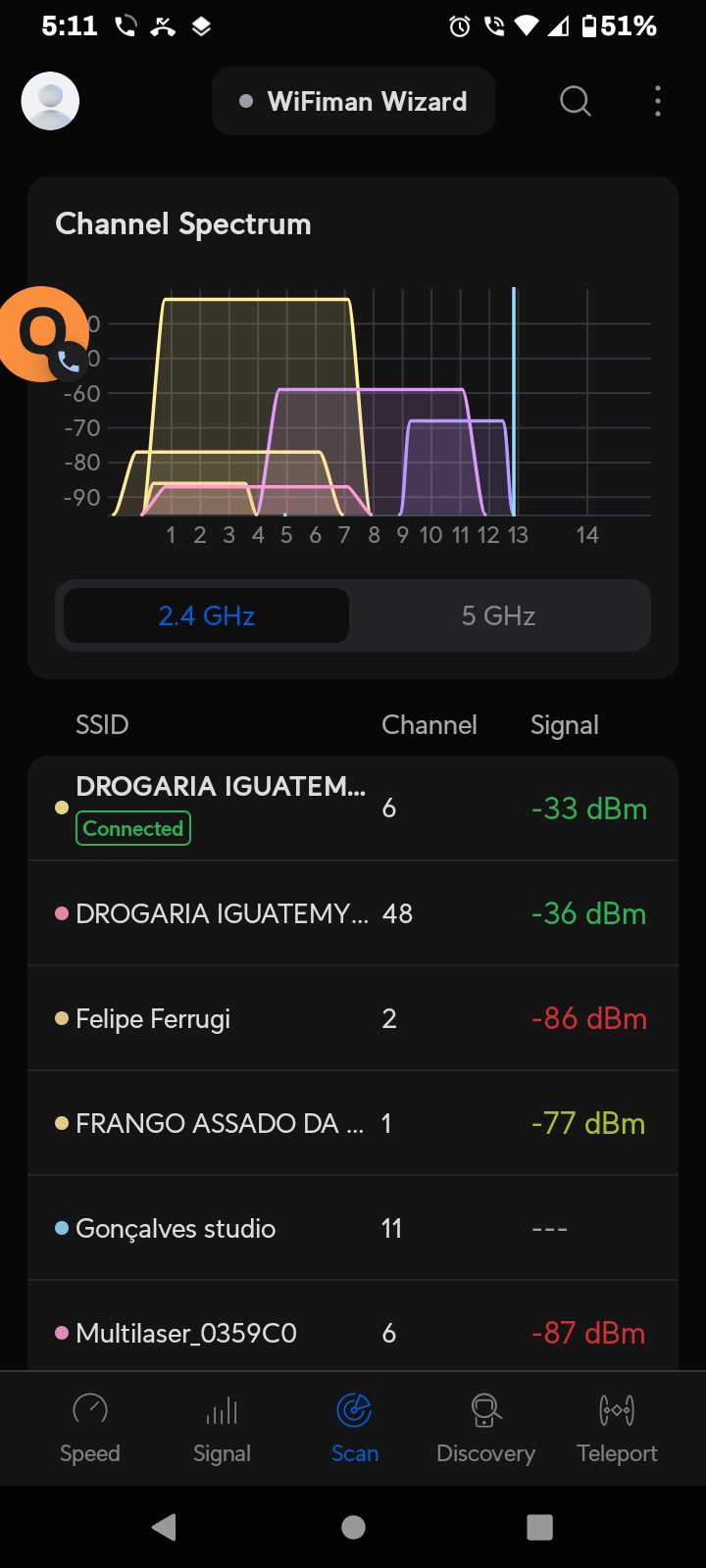This screenshot has height=1568, width=706.
Task: Go to the Speed tab
Action: [x=90, y=1429]
